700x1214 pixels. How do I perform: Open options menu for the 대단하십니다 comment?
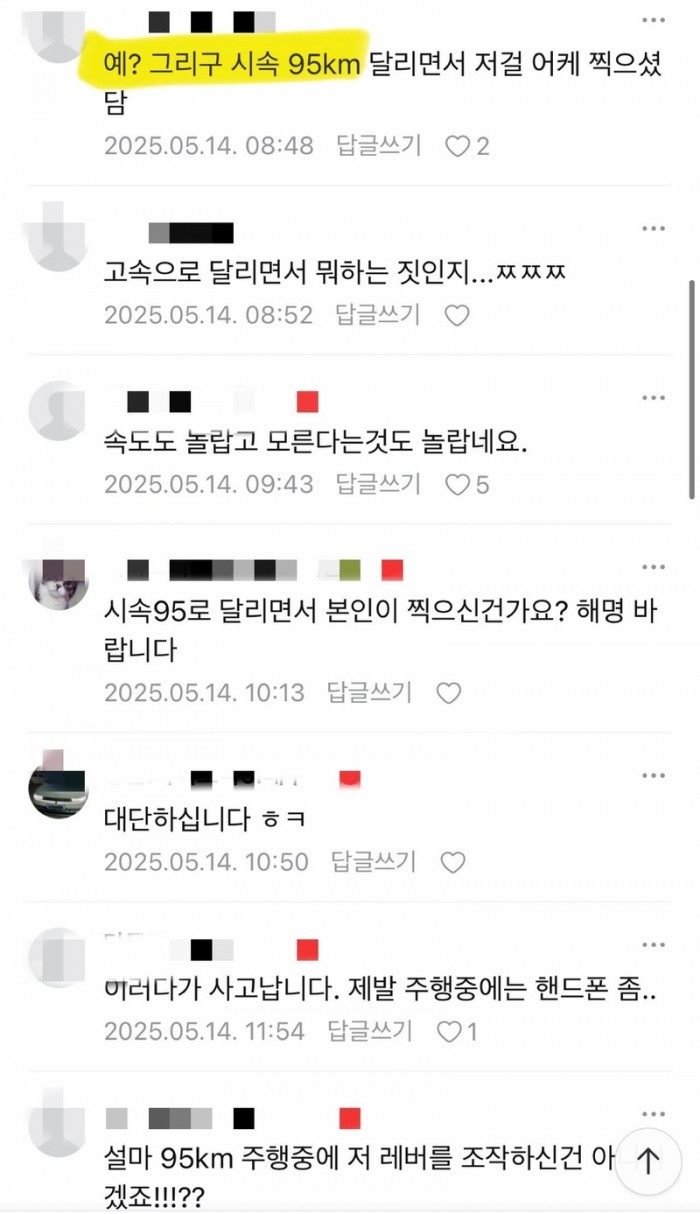654,775
